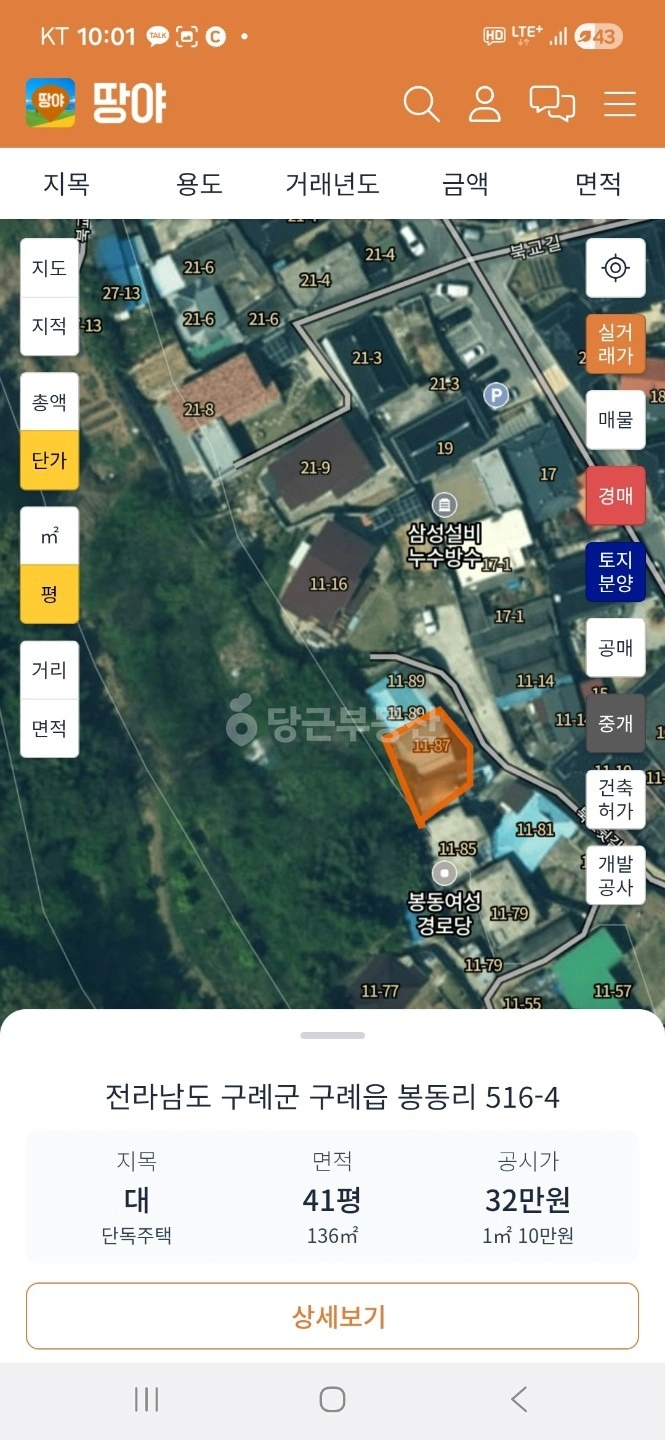Select the 지목 filter tab
Screen dimensions: 665x1440
pos(66,184)
